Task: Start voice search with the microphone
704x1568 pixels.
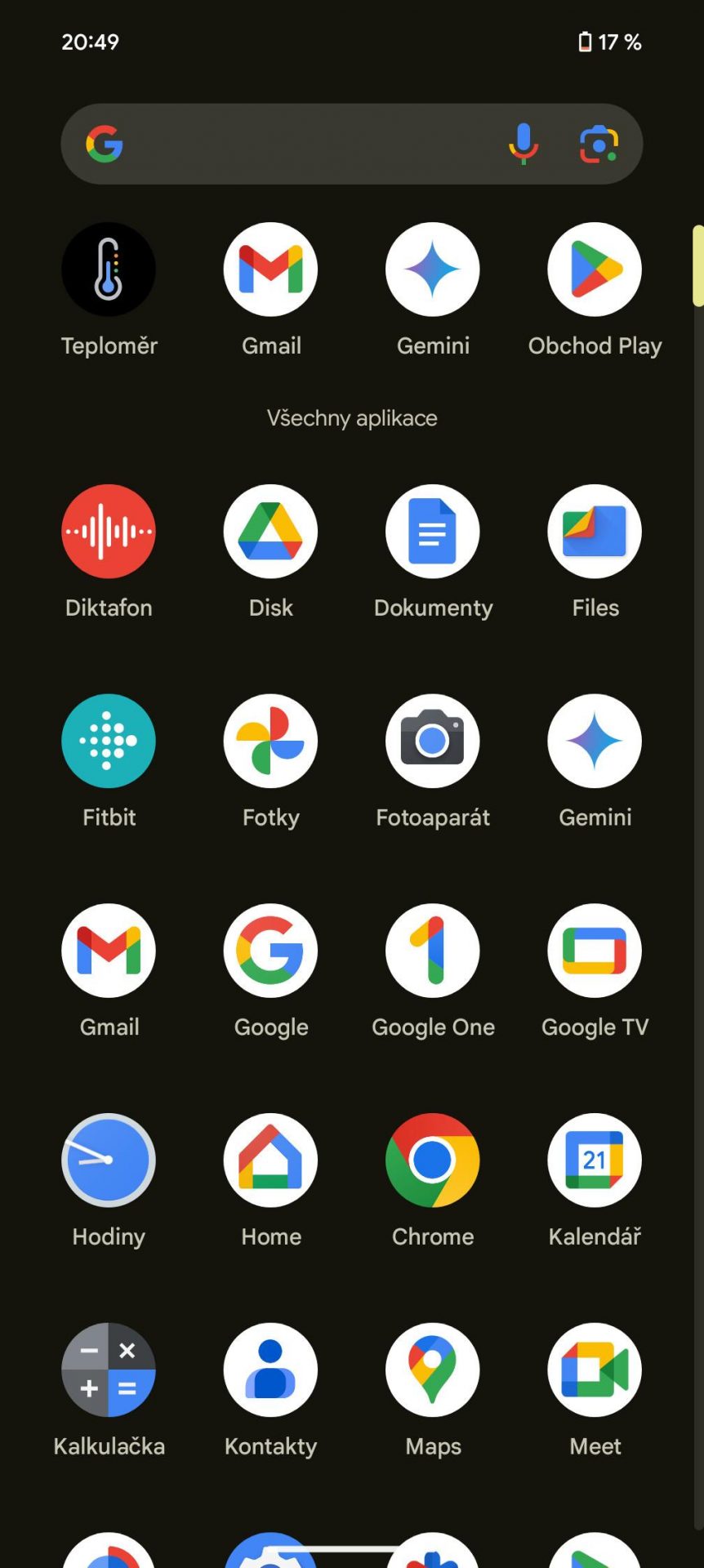Action: pos(524,145)
